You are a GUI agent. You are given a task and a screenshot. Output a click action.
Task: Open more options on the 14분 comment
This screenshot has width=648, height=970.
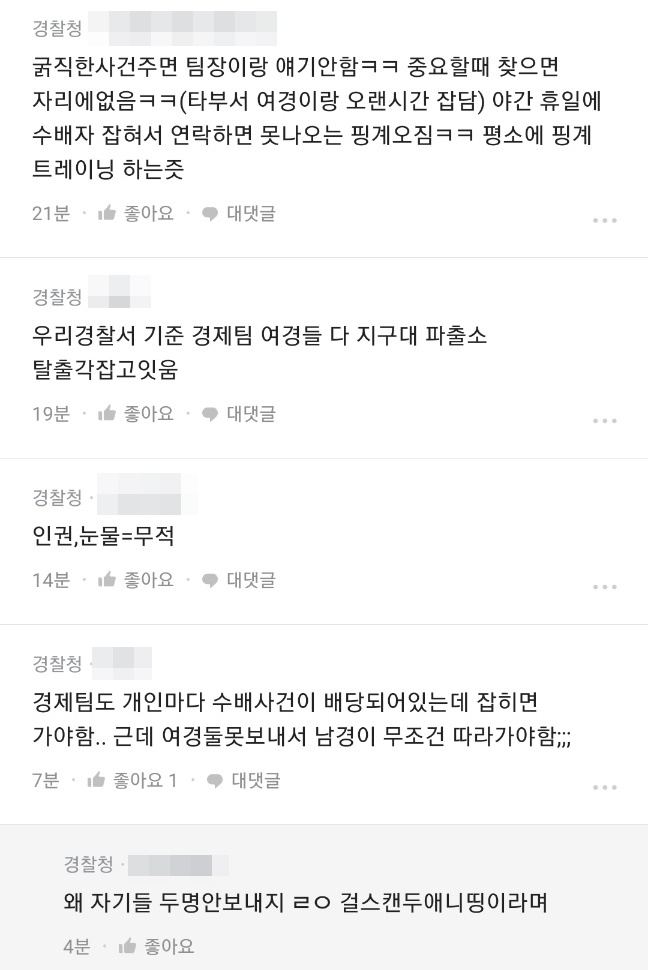click(604, 587)
